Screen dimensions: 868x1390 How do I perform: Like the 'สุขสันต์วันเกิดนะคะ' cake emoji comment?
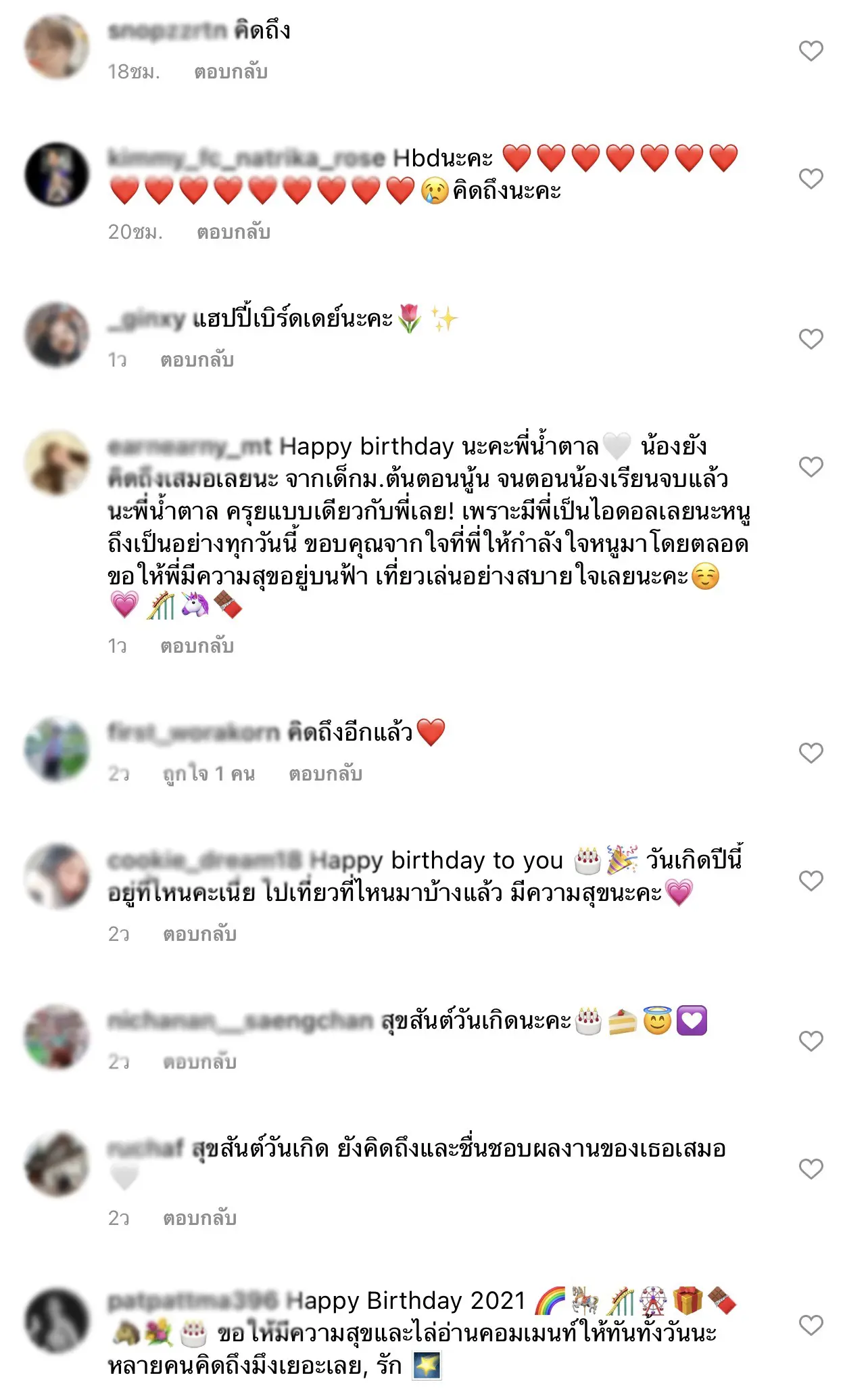811,1041
